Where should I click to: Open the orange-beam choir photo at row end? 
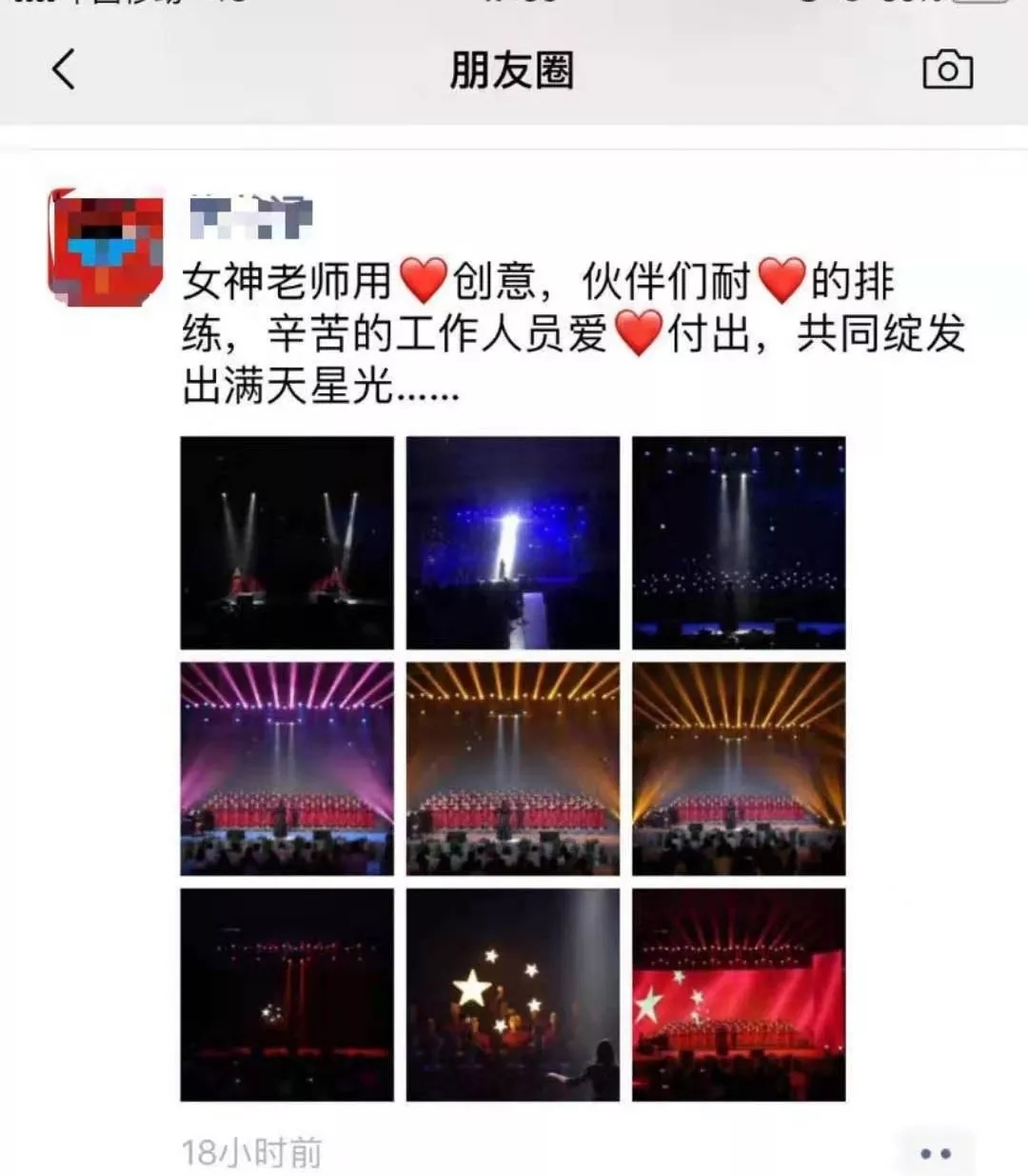pos(739,768)
